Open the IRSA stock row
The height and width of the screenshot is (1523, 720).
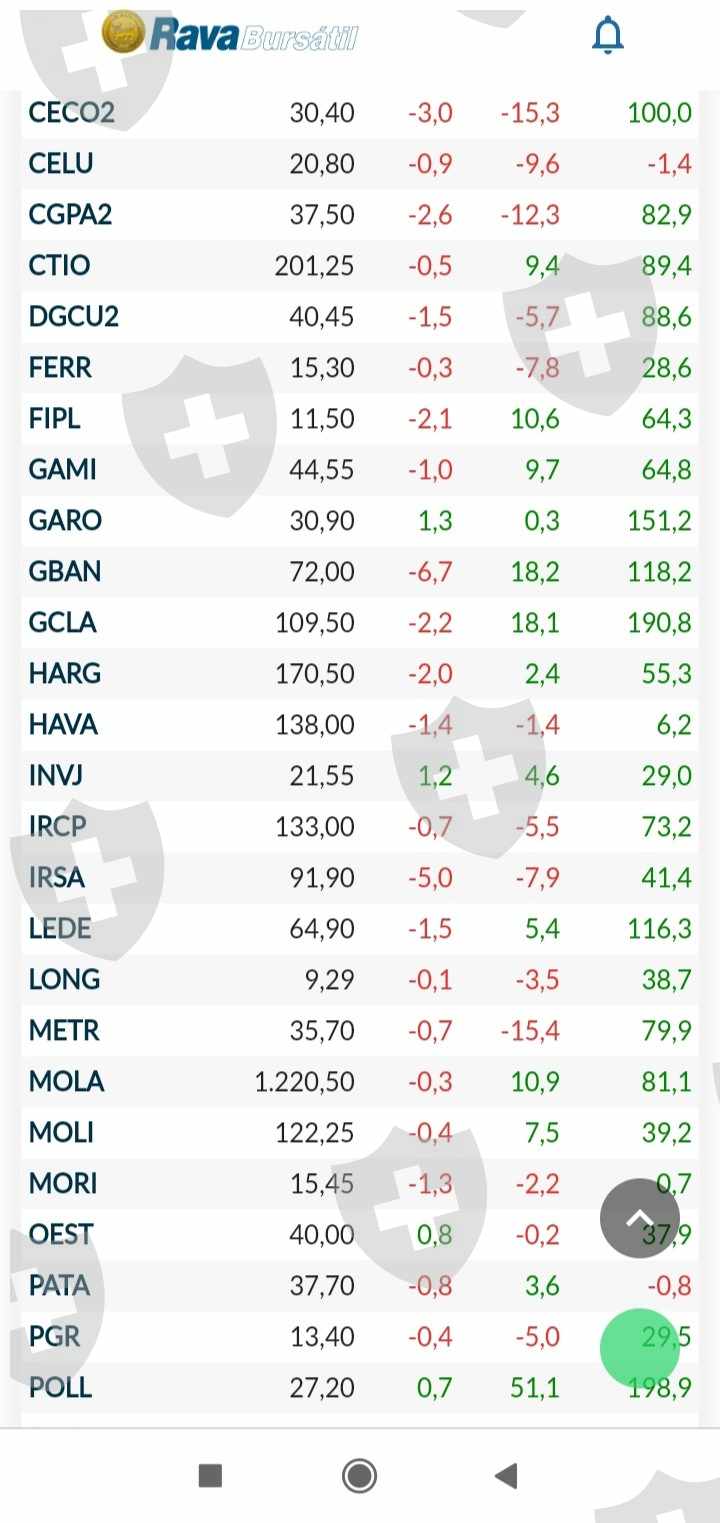[359, 877]
